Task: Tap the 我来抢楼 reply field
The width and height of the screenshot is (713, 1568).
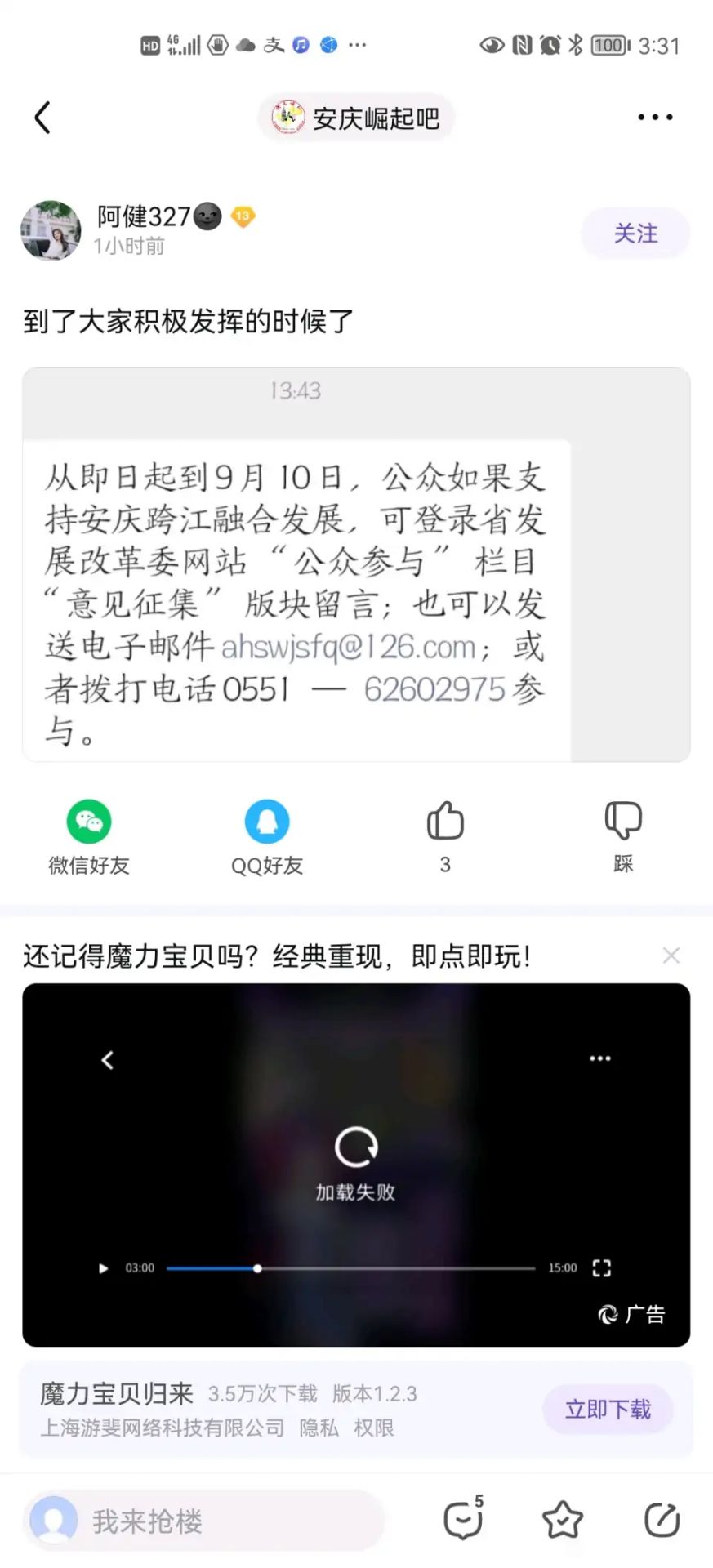Action: pos(204,1521)
